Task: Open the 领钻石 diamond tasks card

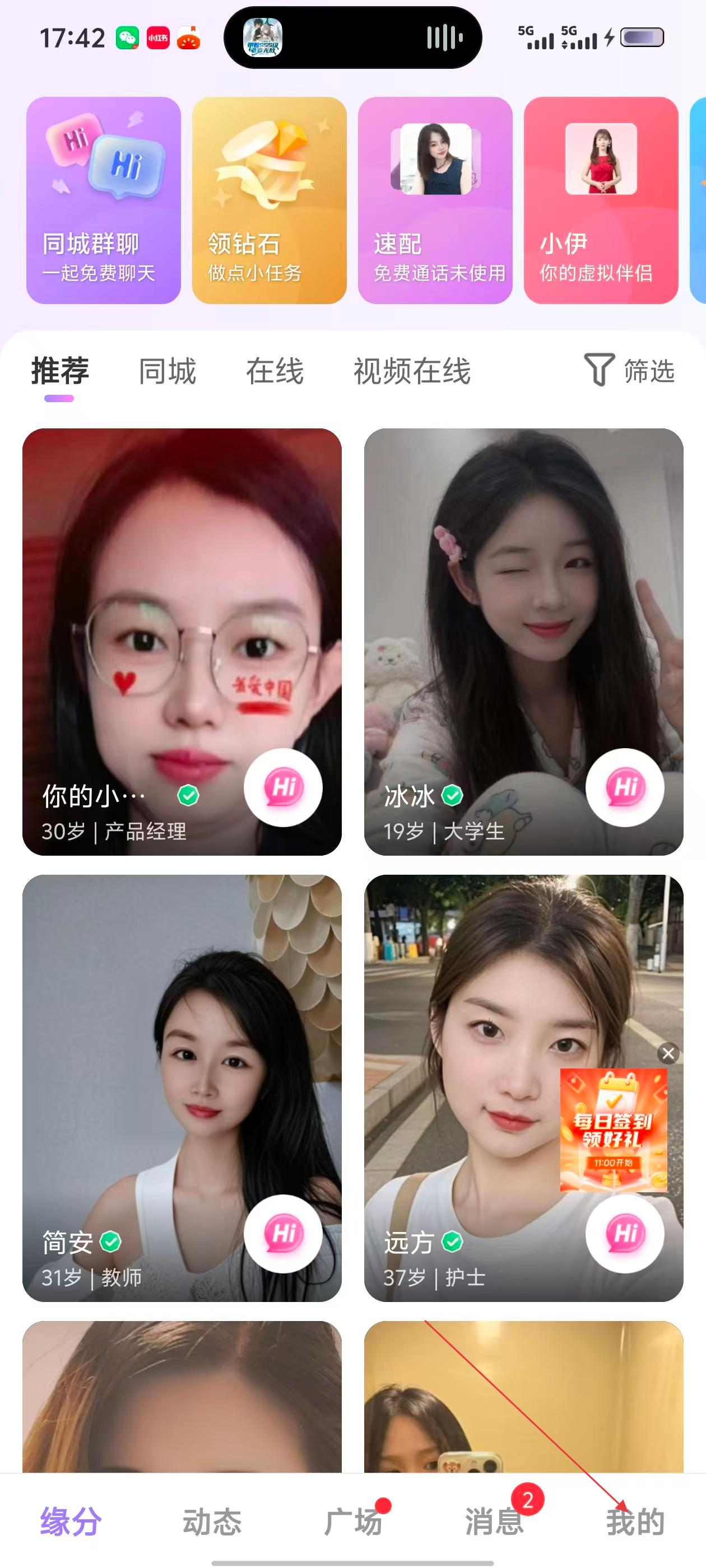Action: coord(270,200)
